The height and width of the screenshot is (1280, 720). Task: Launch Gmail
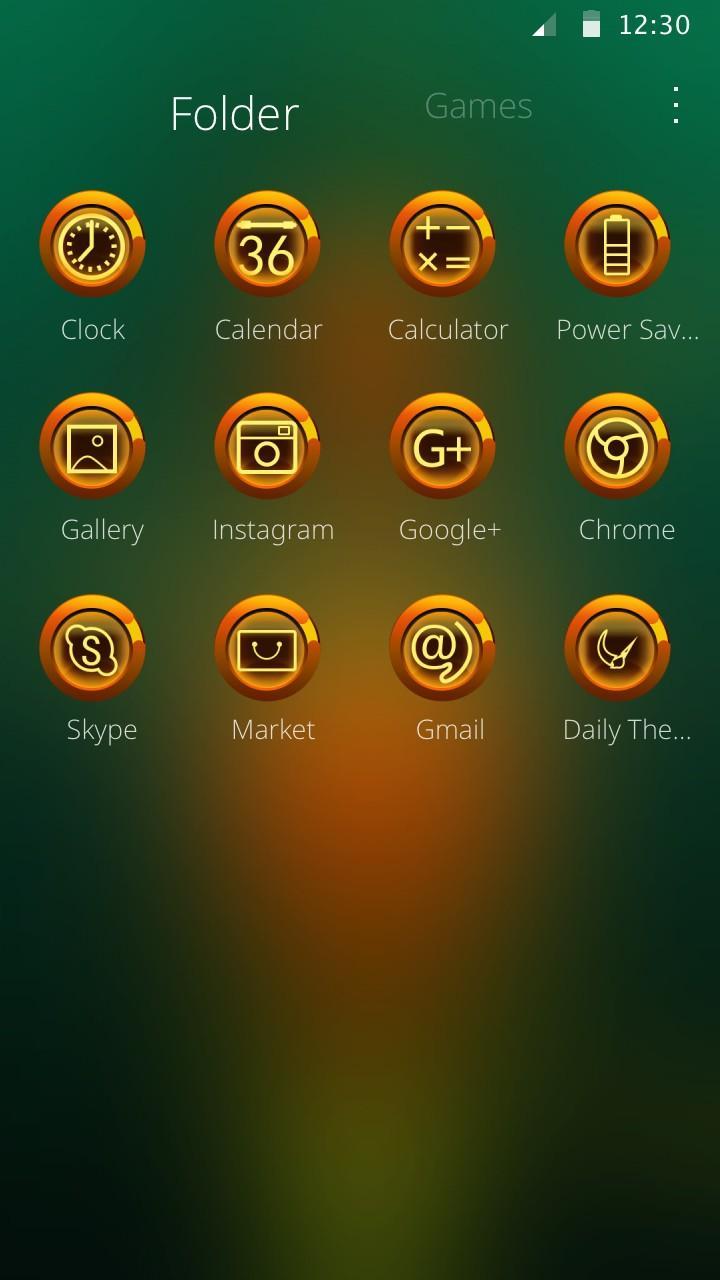tap(443, 648)
